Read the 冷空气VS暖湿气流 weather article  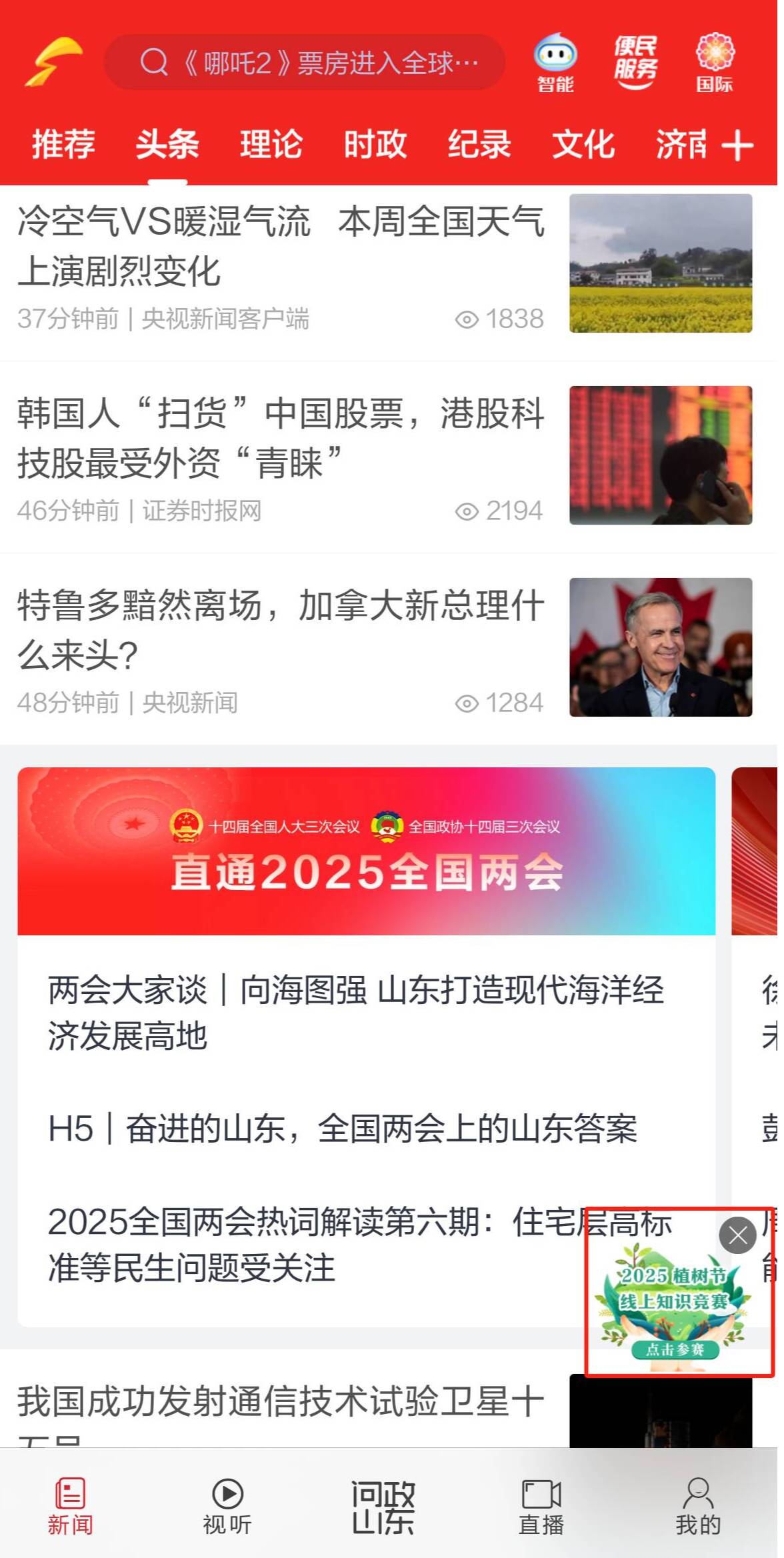click(x=280, y=247)
